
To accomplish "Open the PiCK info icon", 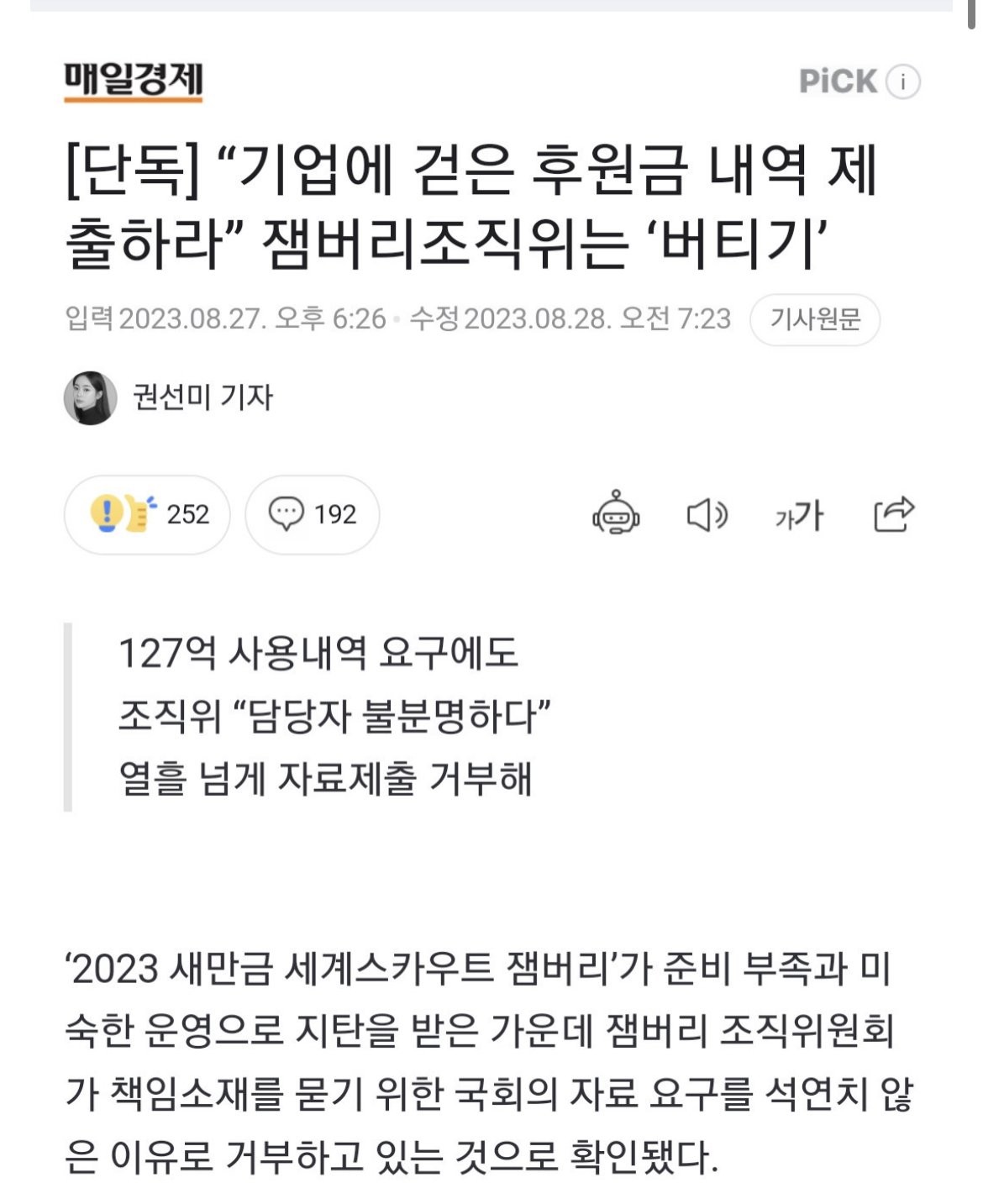I will point(903,82).
